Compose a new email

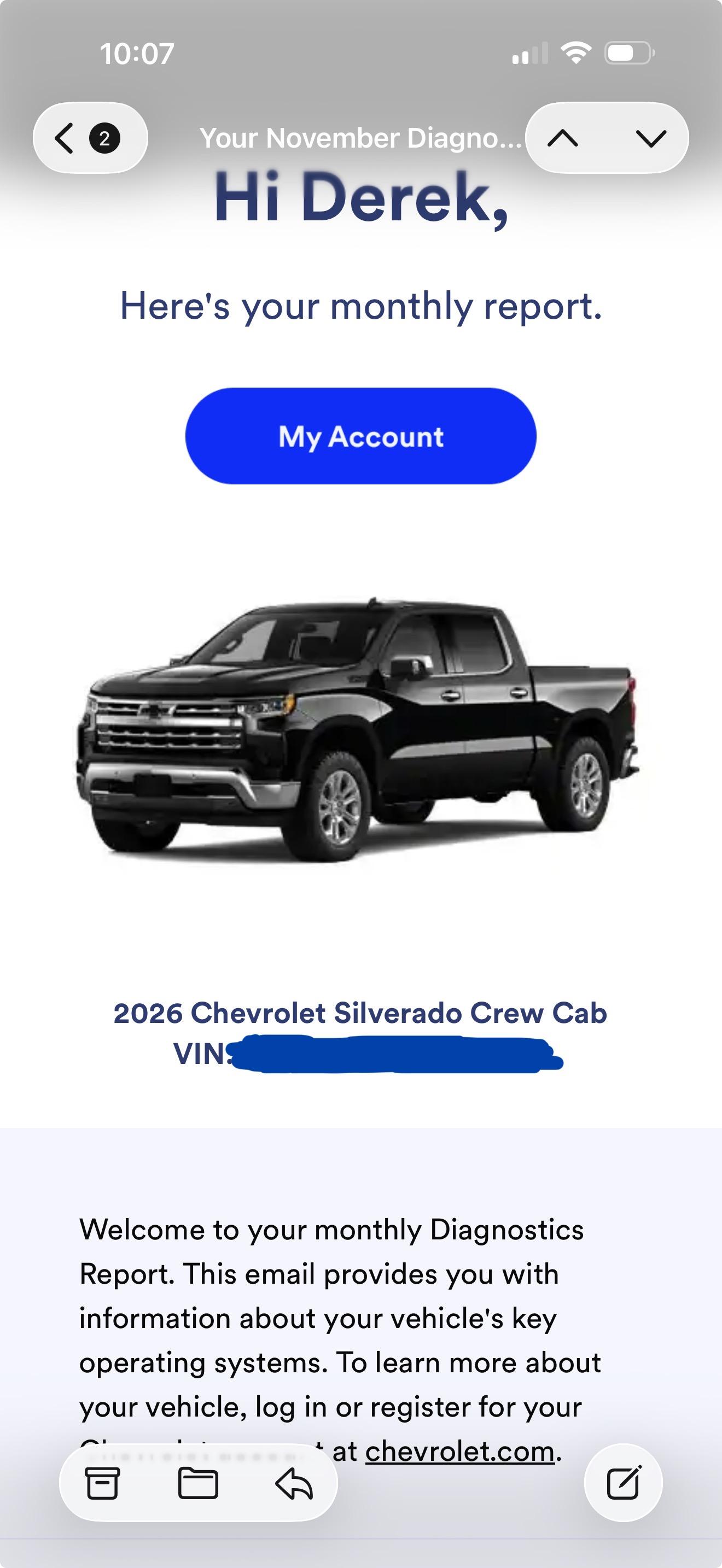pos(623,1483)
